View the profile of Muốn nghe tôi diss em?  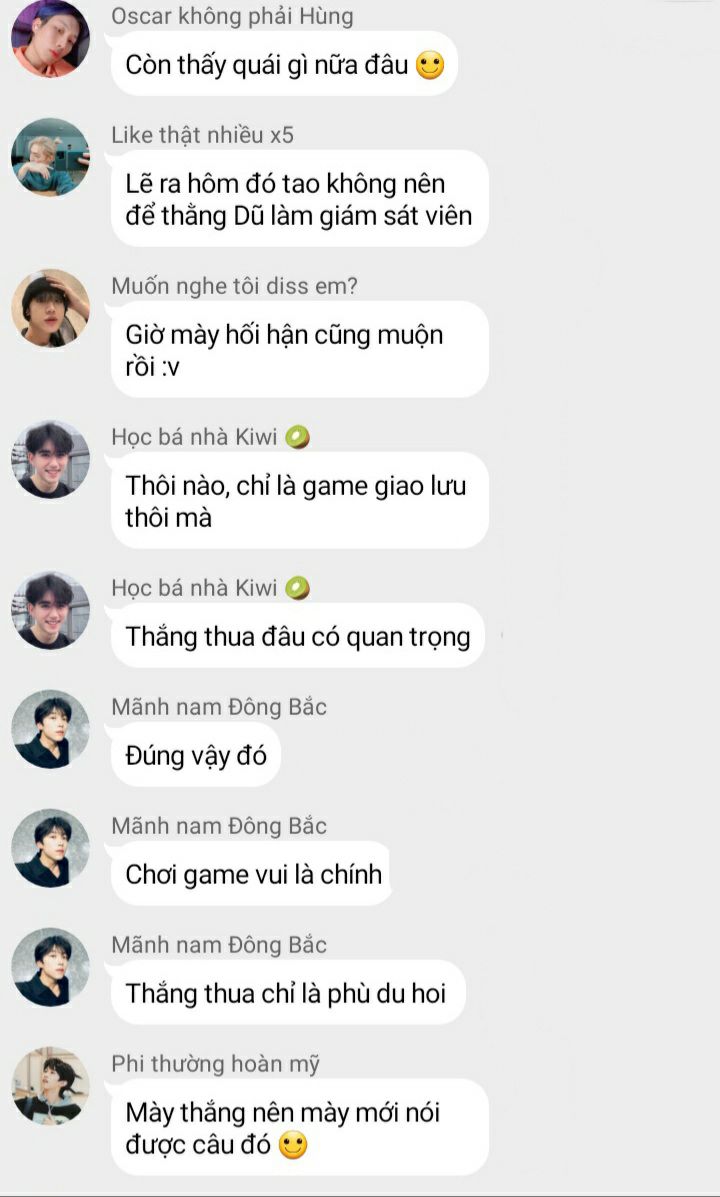click(x=50, y=308)
